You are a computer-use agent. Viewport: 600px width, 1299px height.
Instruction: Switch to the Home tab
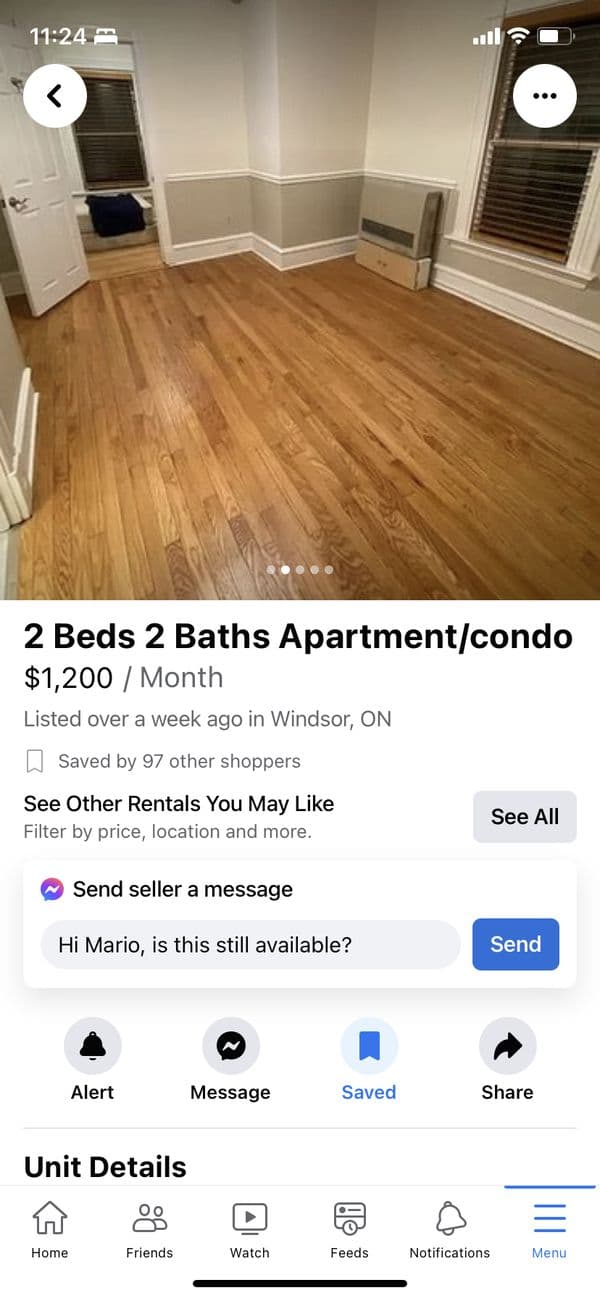click(50, 1230)
